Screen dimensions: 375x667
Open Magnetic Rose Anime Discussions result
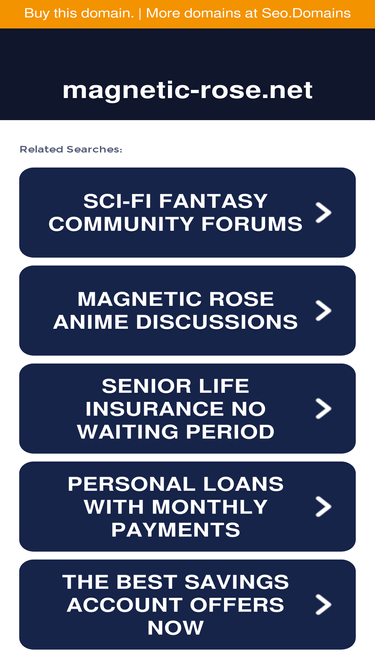(187, 311)
